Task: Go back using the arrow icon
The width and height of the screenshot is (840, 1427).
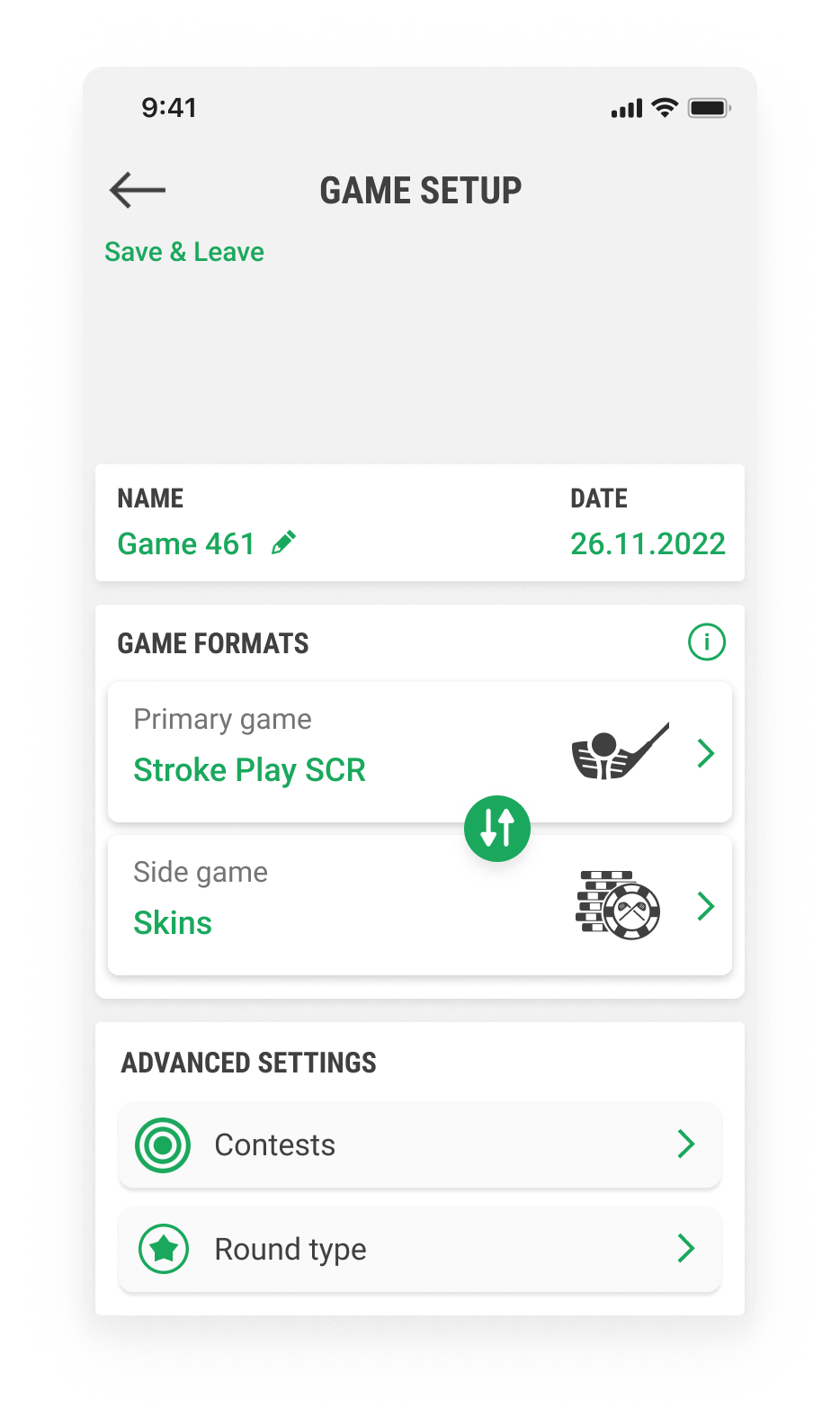Action: click(x=138, y=190)
